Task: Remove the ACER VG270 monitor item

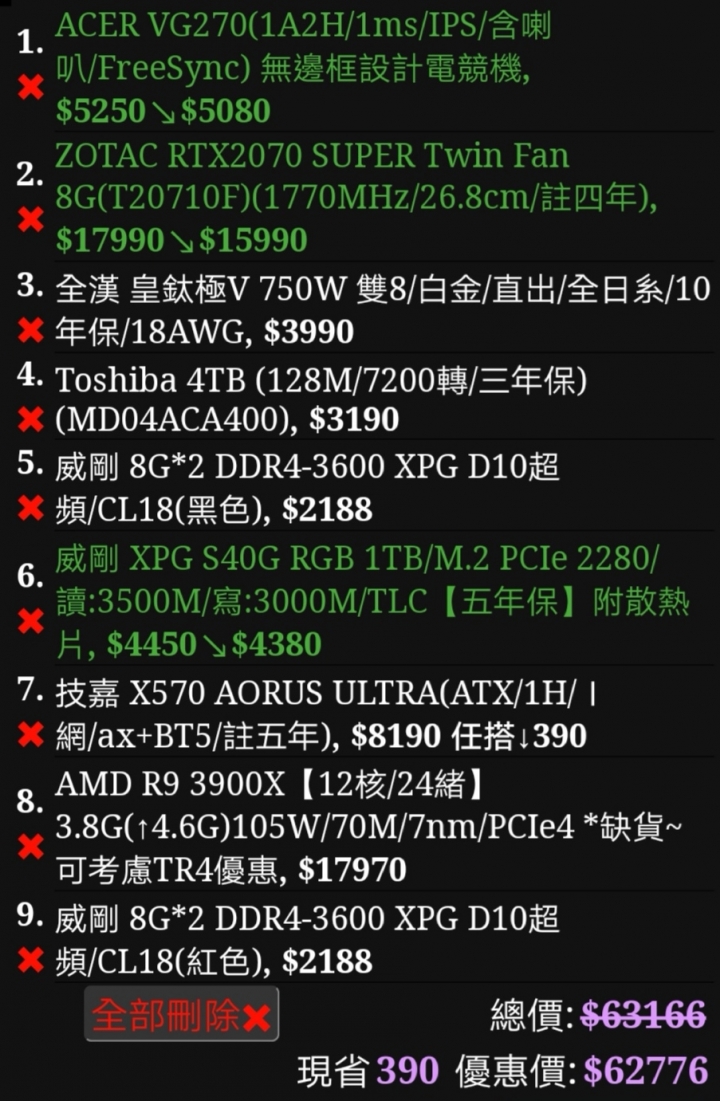Action: click(x=30, y=87)
